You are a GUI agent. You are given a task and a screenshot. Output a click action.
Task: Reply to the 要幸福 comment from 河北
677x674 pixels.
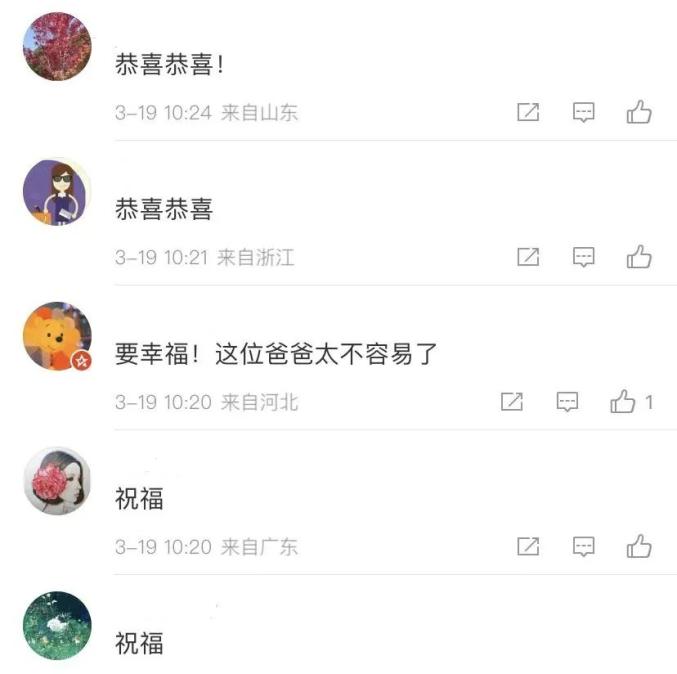567,402
